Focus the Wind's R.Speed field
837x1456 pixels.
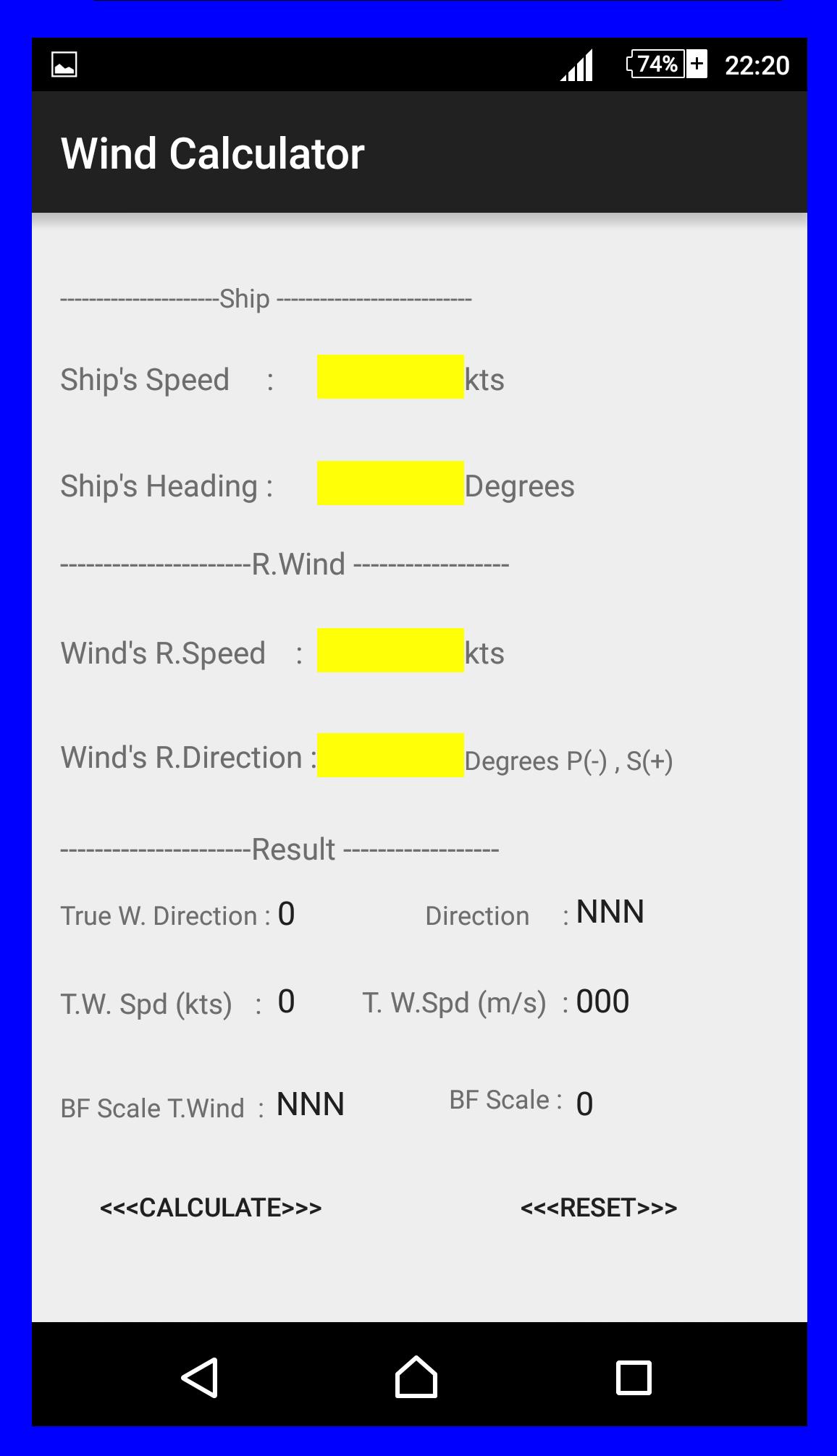pos(390,650)
